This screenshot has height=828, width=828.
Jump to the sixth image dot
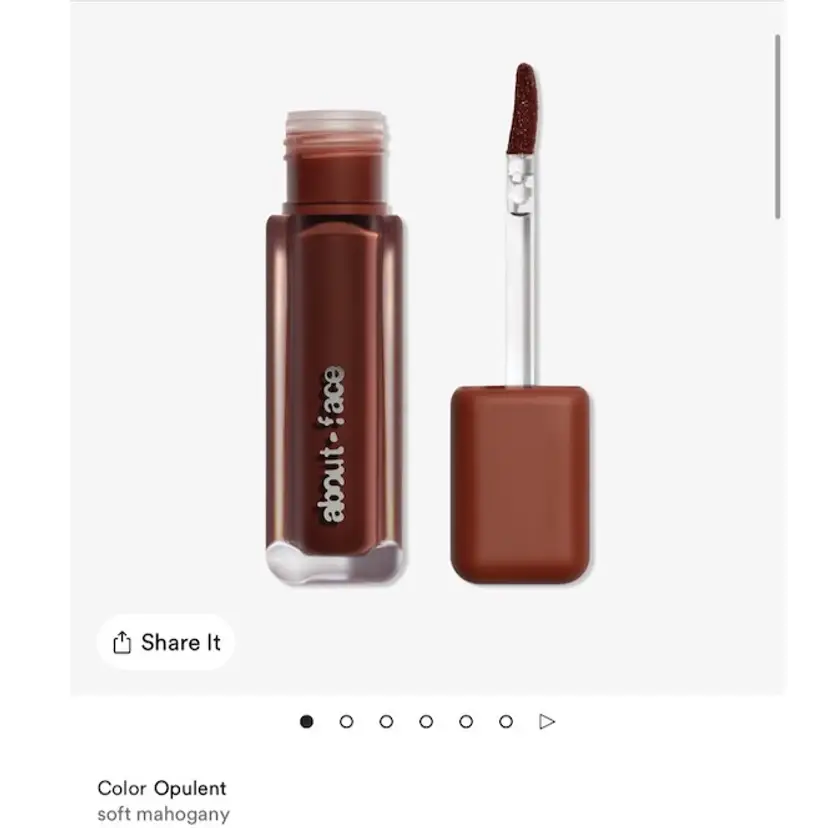tap(506, 721)
